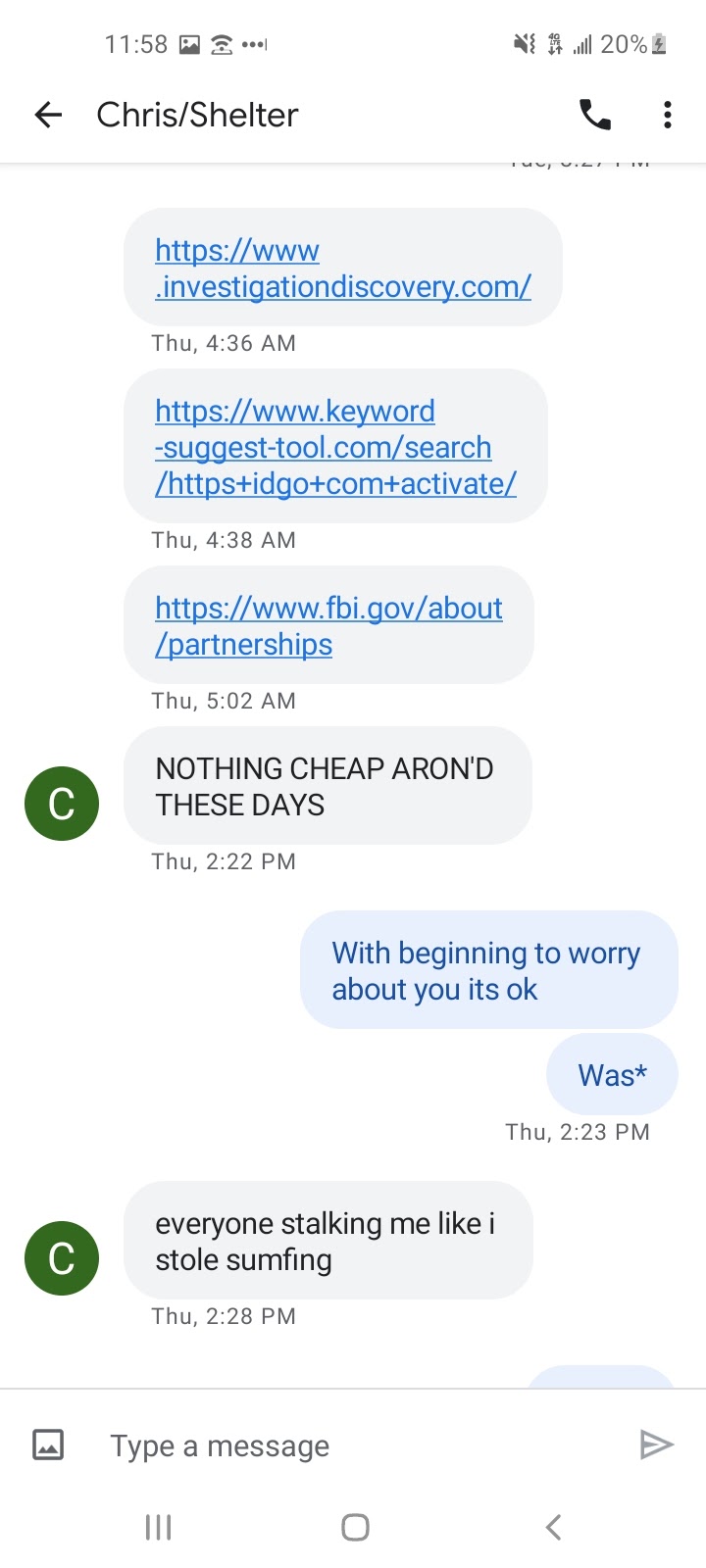706x1568 pixels.
Task: Open the investigationdiscovery.com link
Action: (342, 269)
